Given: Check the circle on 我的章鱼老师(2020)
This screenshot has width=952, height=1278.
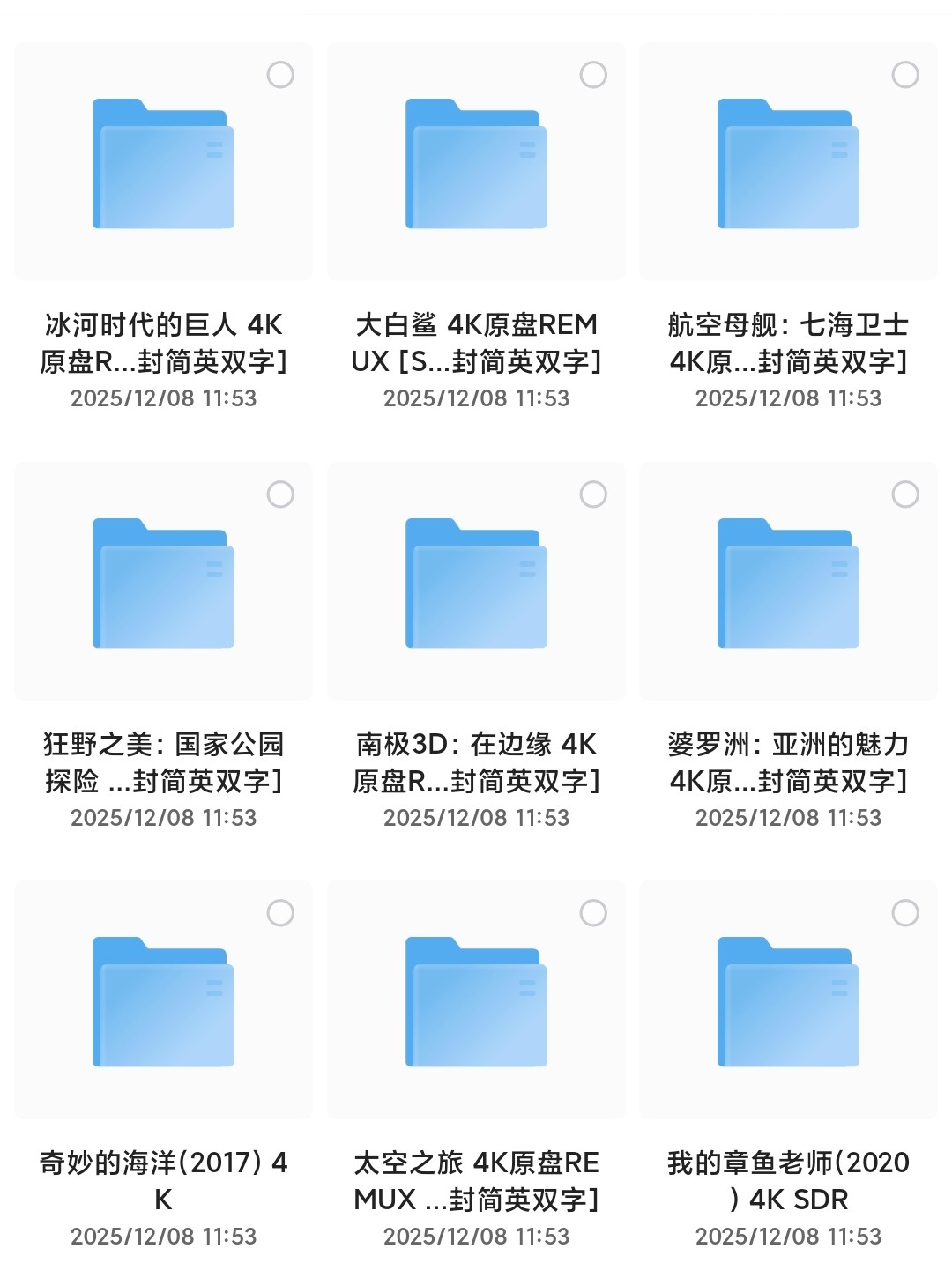Looking at the screenshot, I should (x=905, y=913).
